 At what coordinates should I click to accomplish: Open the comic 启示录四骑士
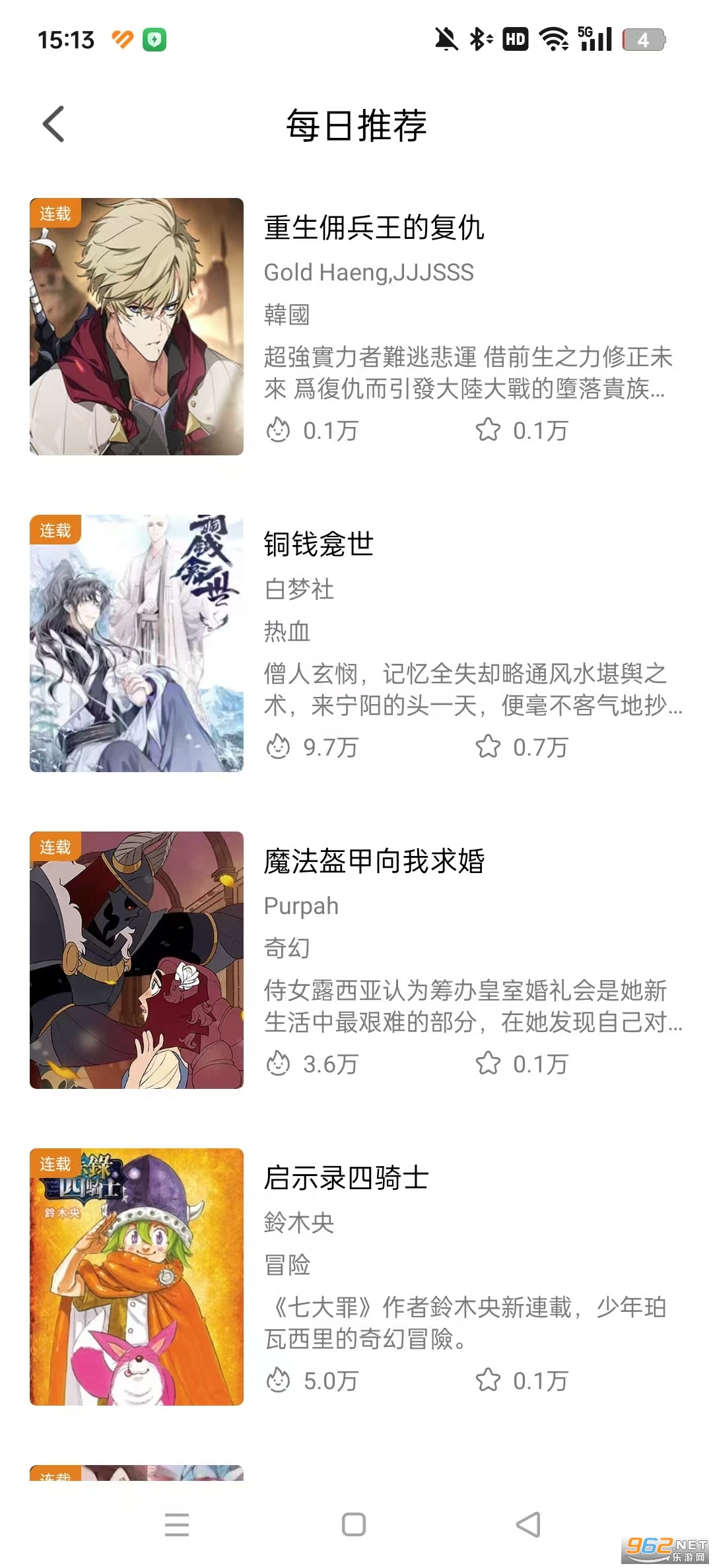point(346,1179)
